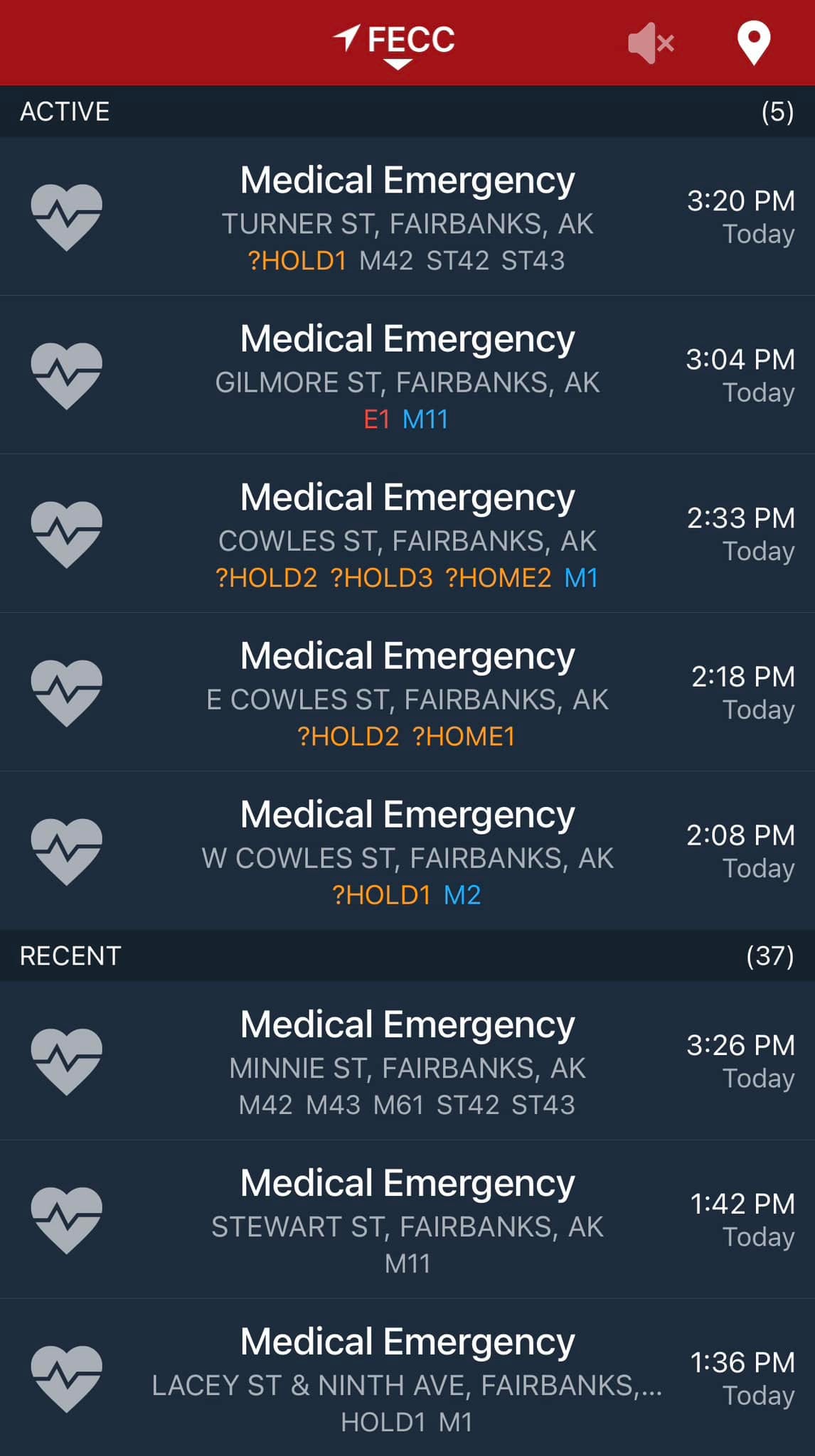Viewport: 815px width, 1456px height.
Task: Toggle the ?HOLD1 unit on Turner St
Action: 296,261
